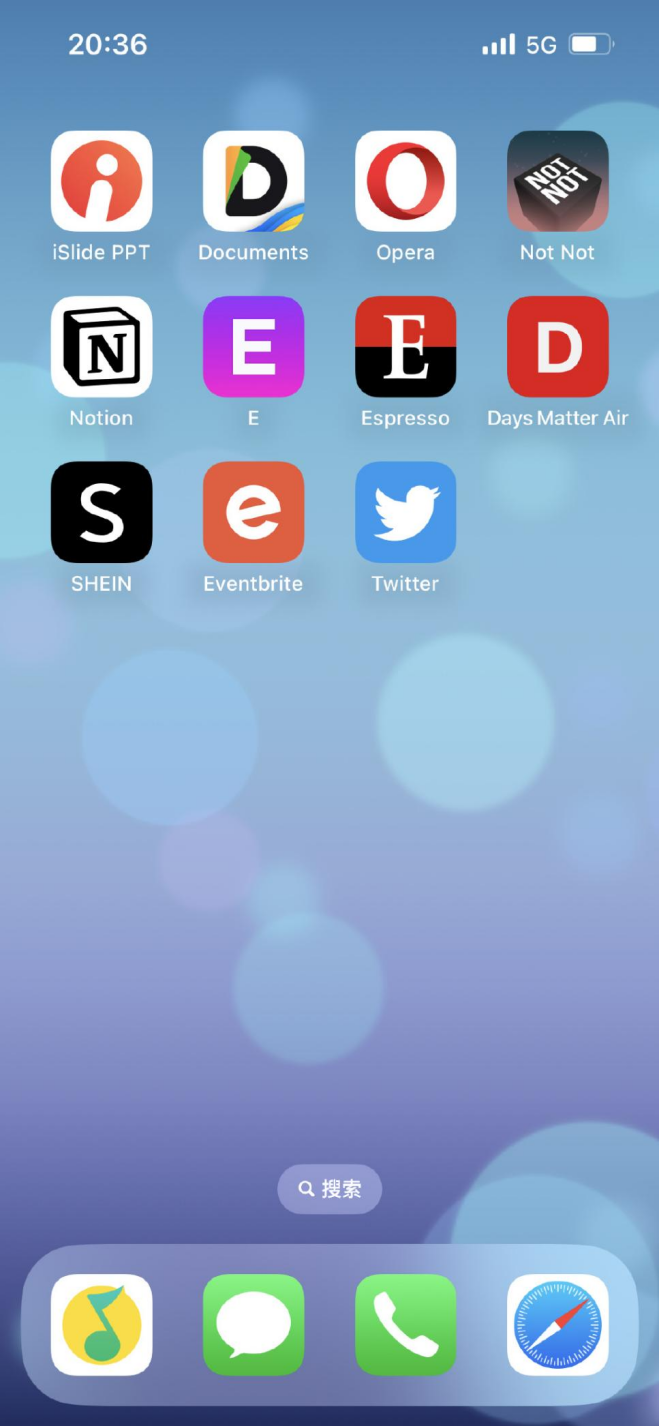The height and width of the screenshot is (1426, 659).
Task: Open the Espresso app
Action: 405,347
